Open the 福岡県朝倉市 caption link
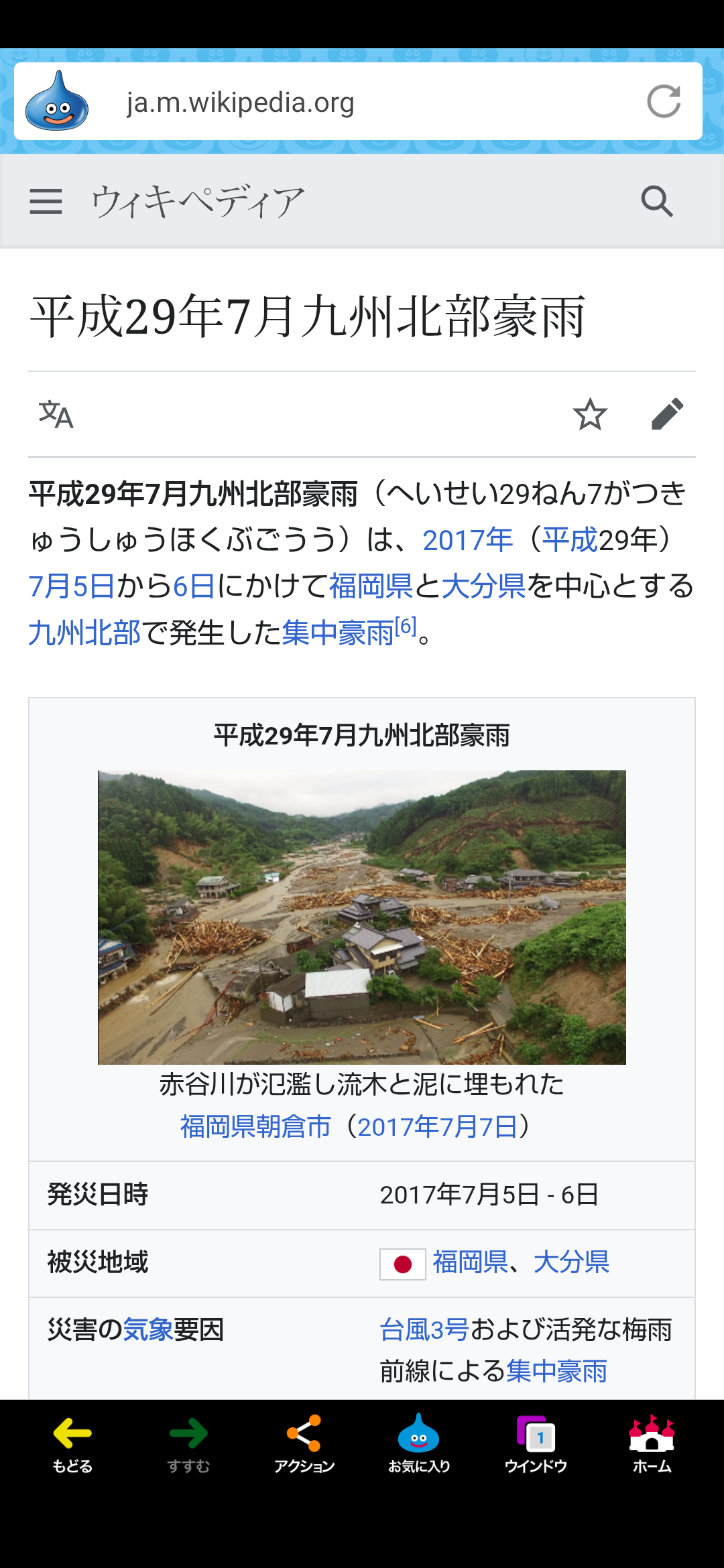This screenshot has height=1568, width=724. point(255,1126)
